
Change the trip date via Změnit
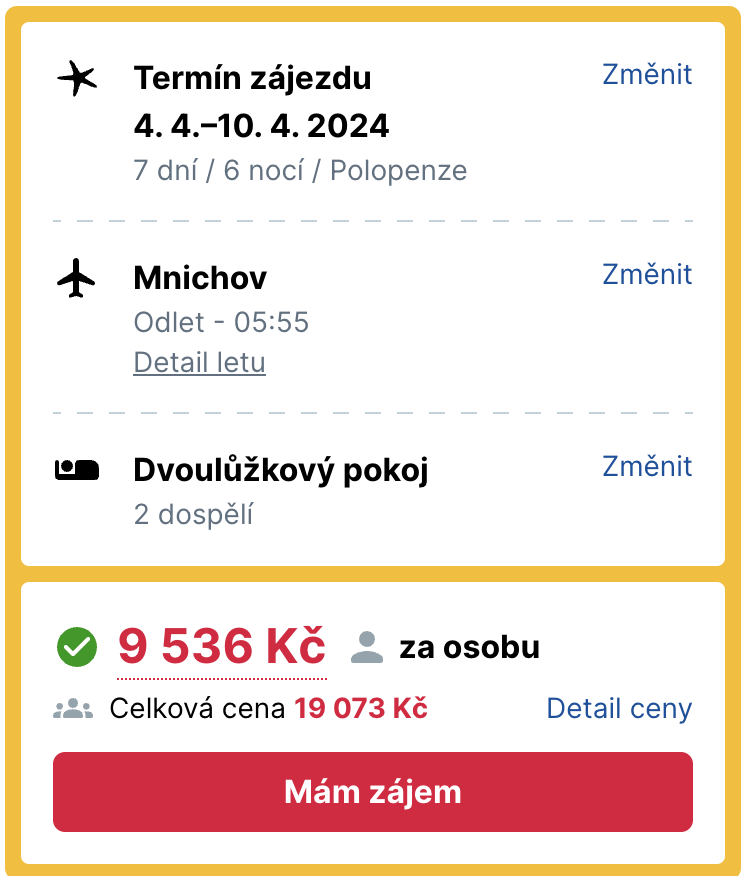tap(647, 75)
